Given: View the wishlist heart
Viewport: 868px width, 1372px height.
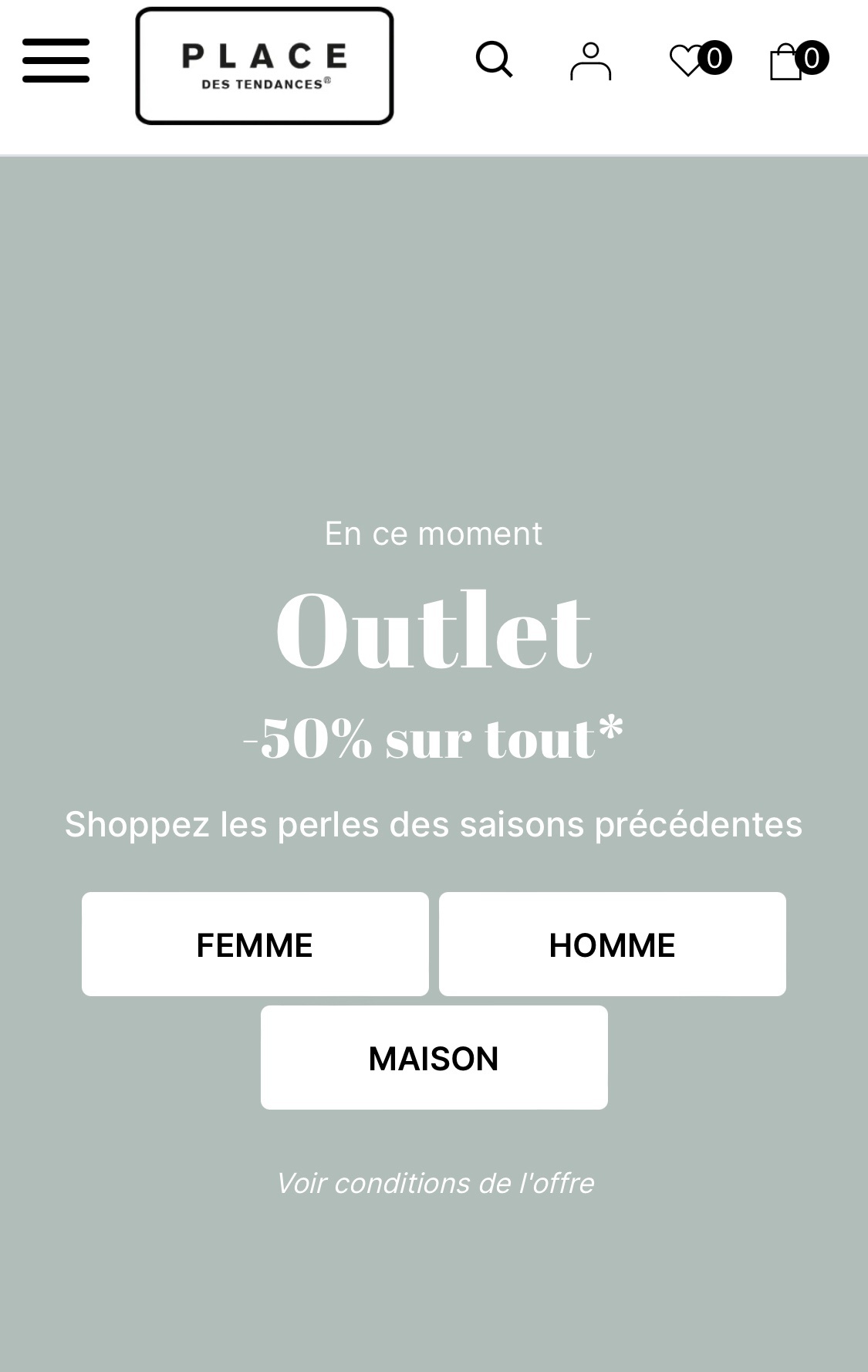Looking at the screenshot, I should point(687,60).
